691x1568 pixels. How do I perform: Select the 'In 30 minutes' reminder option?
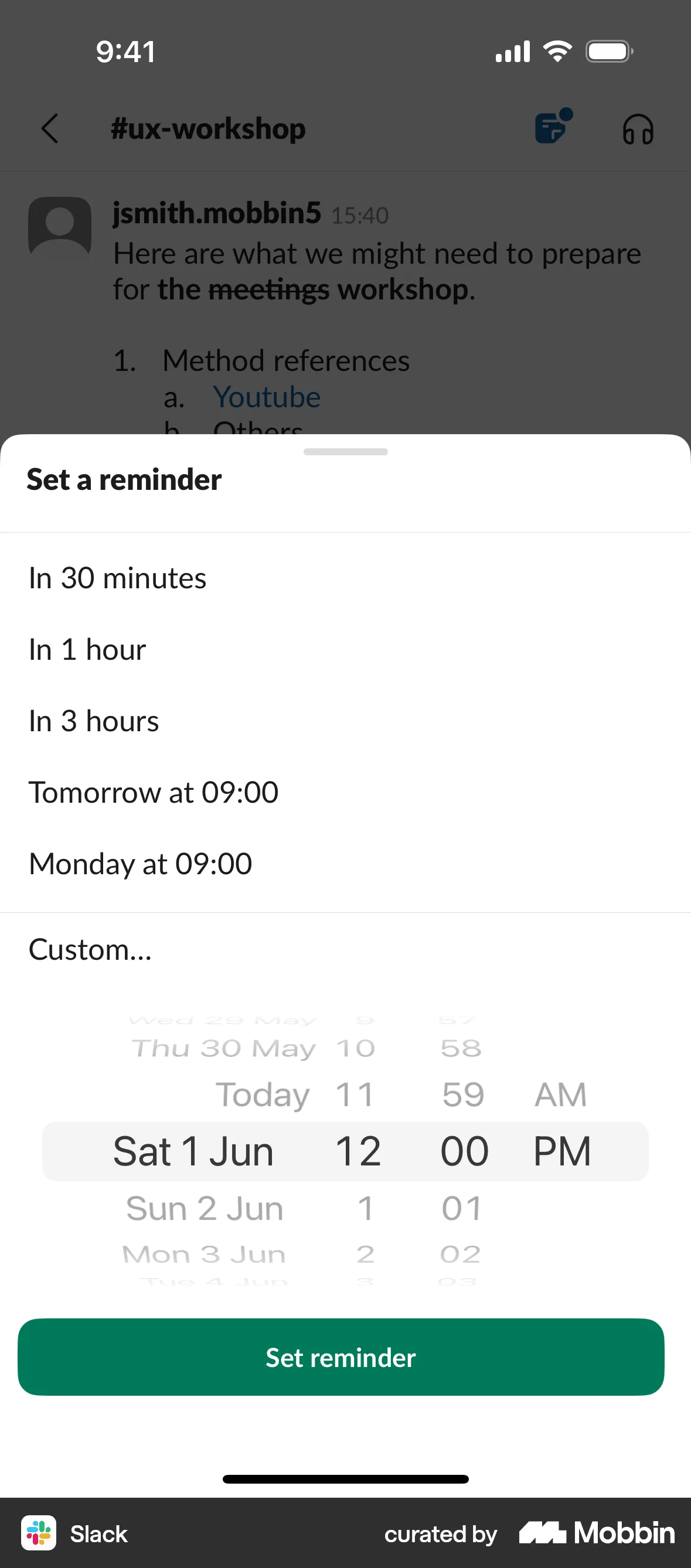tap(117, 577)
